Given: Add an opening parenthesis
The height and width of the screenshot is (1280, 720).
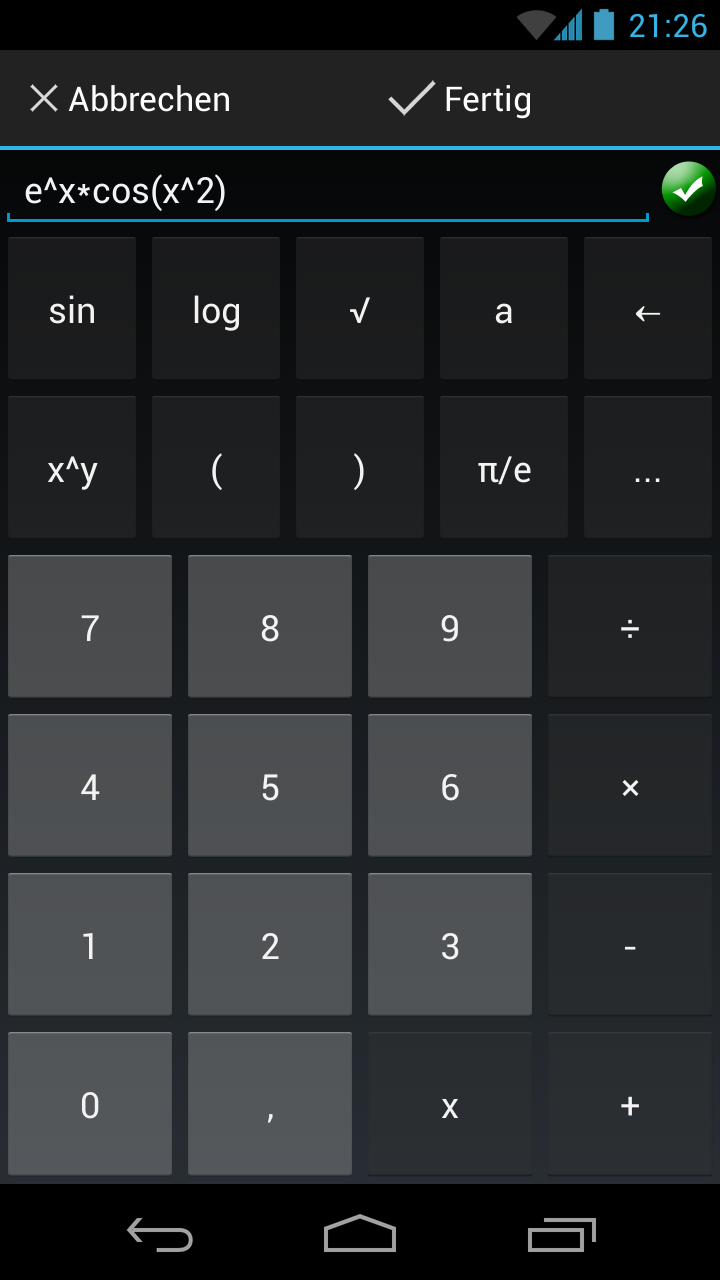Looking at the screenshot, I should tap(216, 468).
